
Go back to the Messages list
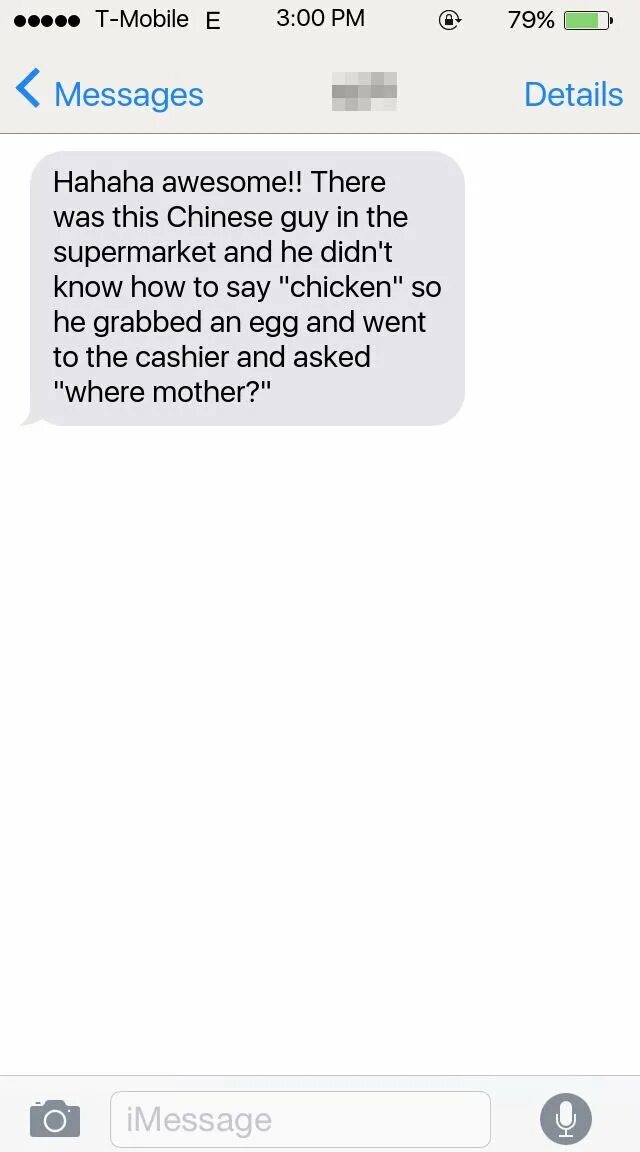(109, 93)
